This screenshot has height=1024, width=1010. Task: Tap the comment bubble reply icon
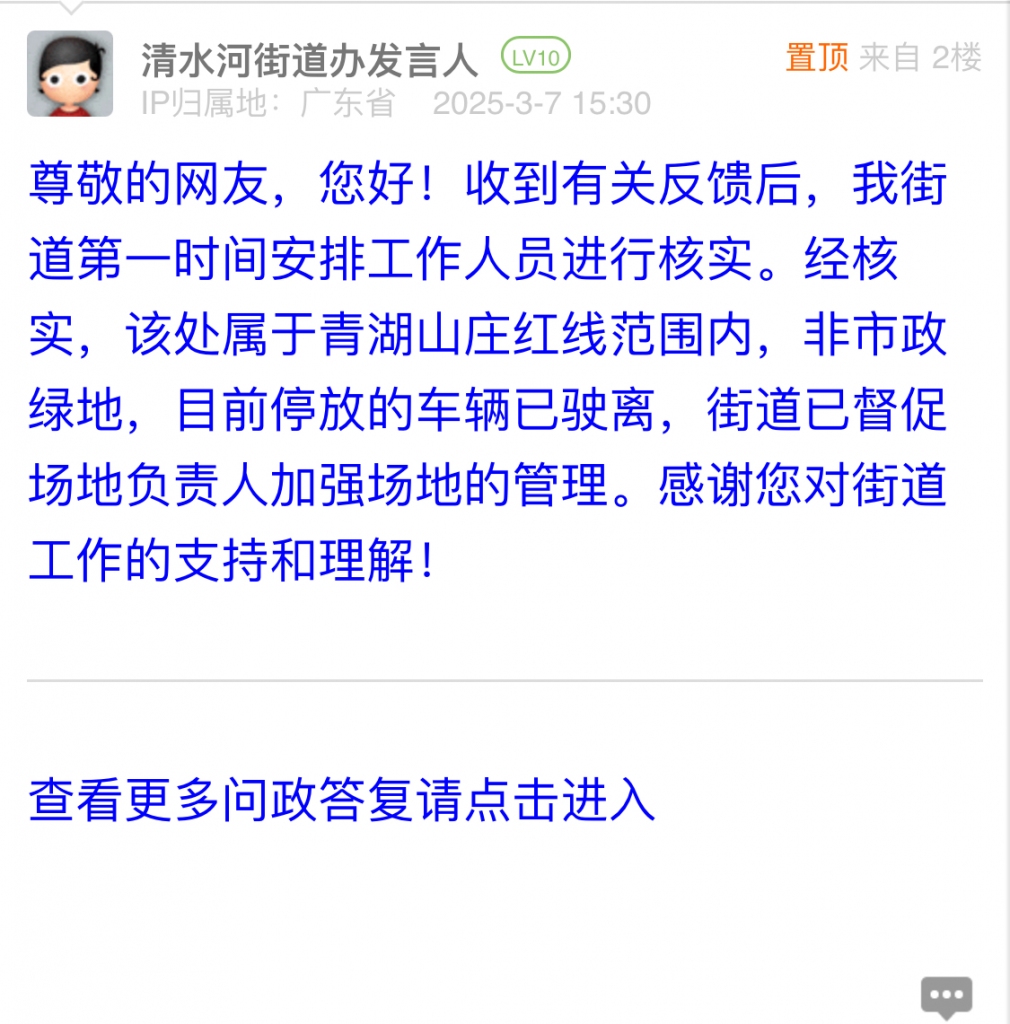(x=946, y=994)
